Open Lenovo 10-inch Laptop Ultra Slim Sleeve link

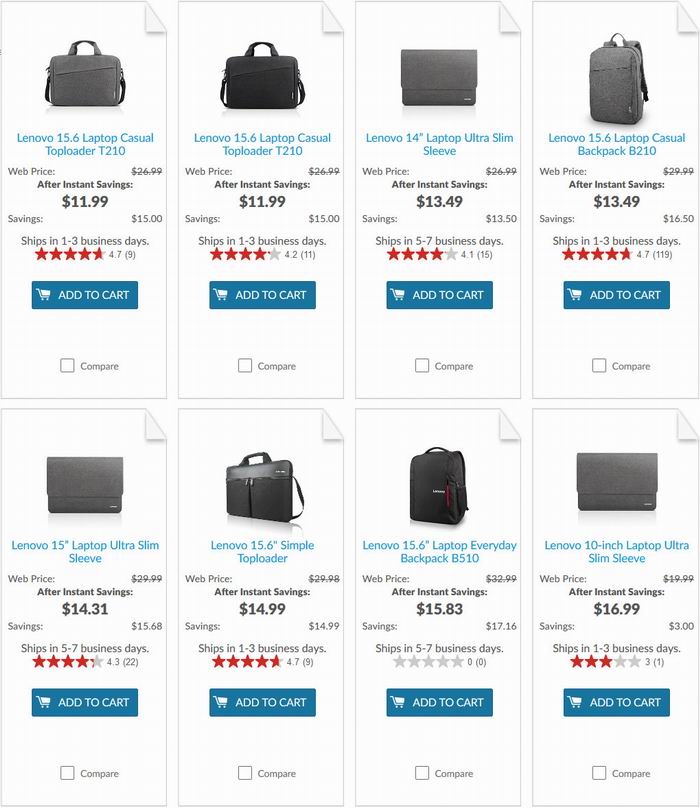[616, 552]
